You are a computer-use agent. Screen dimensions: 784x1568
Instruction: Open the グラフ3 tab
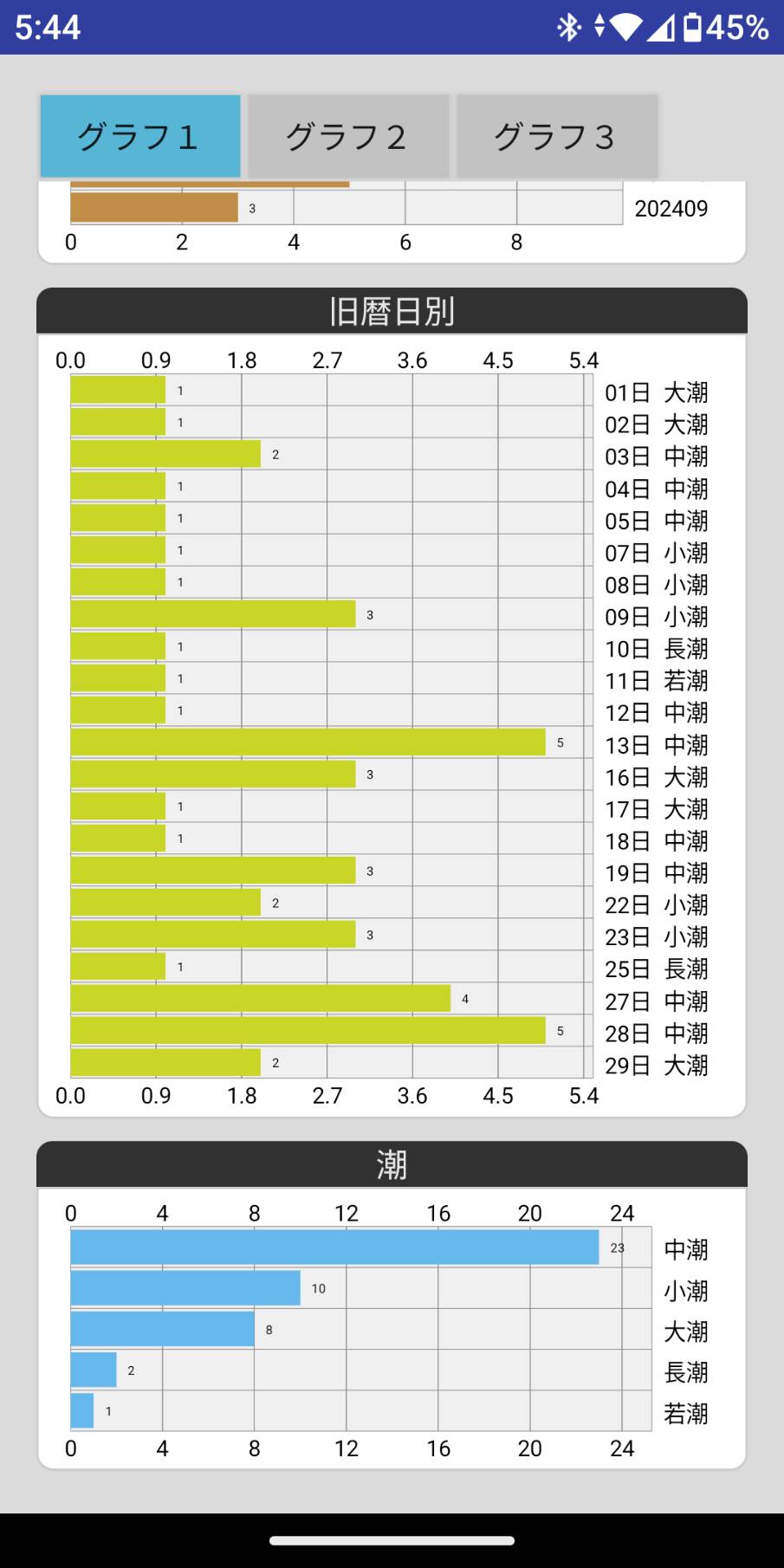[x=556, y=137]
